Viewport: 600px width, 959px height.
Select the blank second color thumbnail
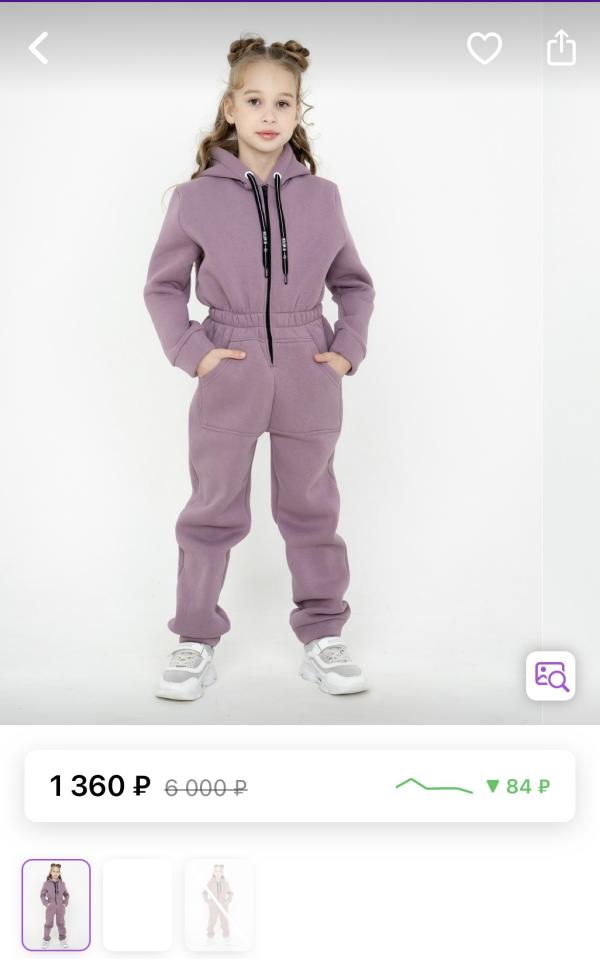pos(138,905)
